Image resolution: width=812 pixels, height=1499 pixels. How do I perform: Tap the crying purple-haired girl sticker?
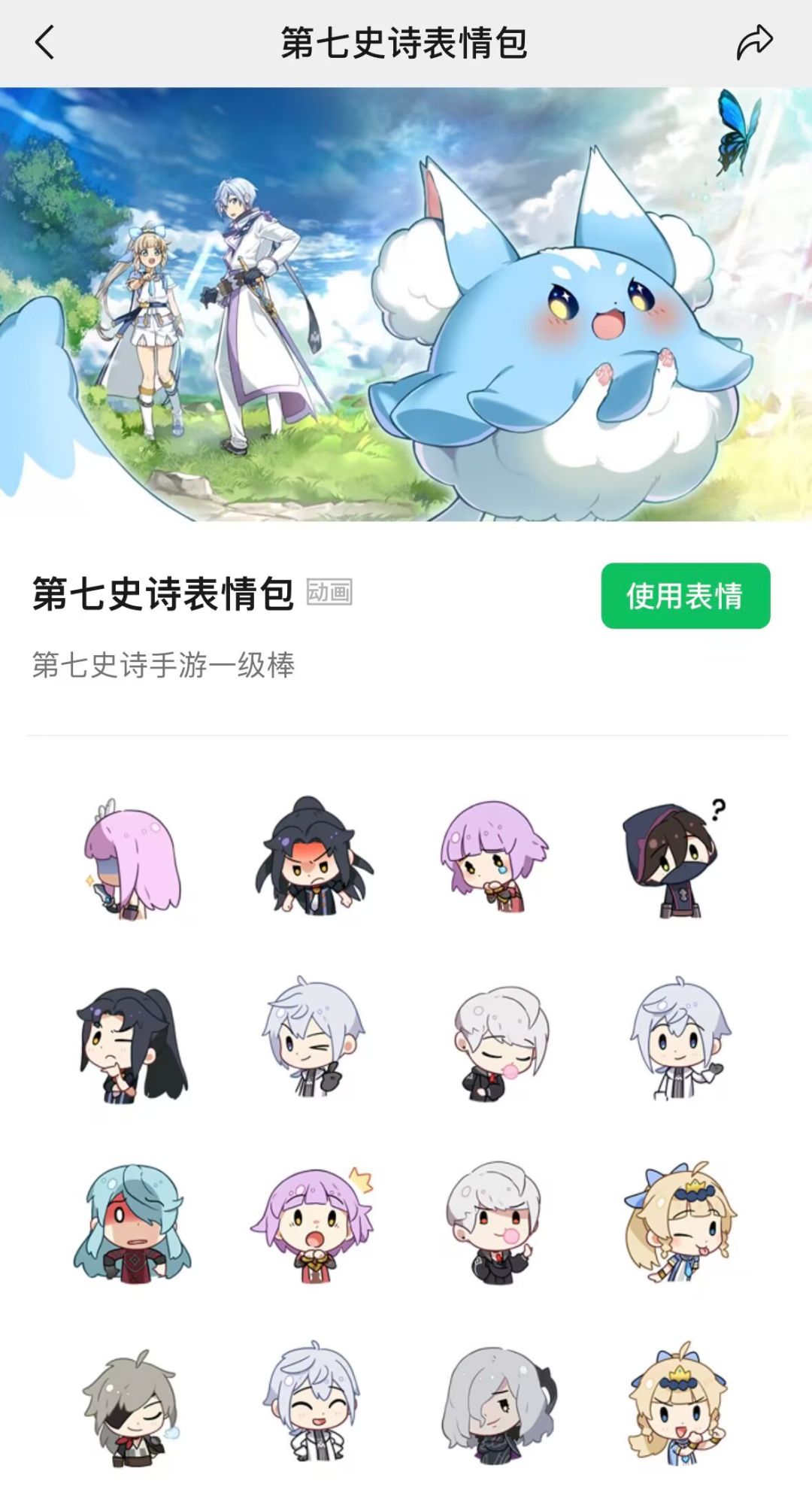pyautogui.click(x=496, y=861)
